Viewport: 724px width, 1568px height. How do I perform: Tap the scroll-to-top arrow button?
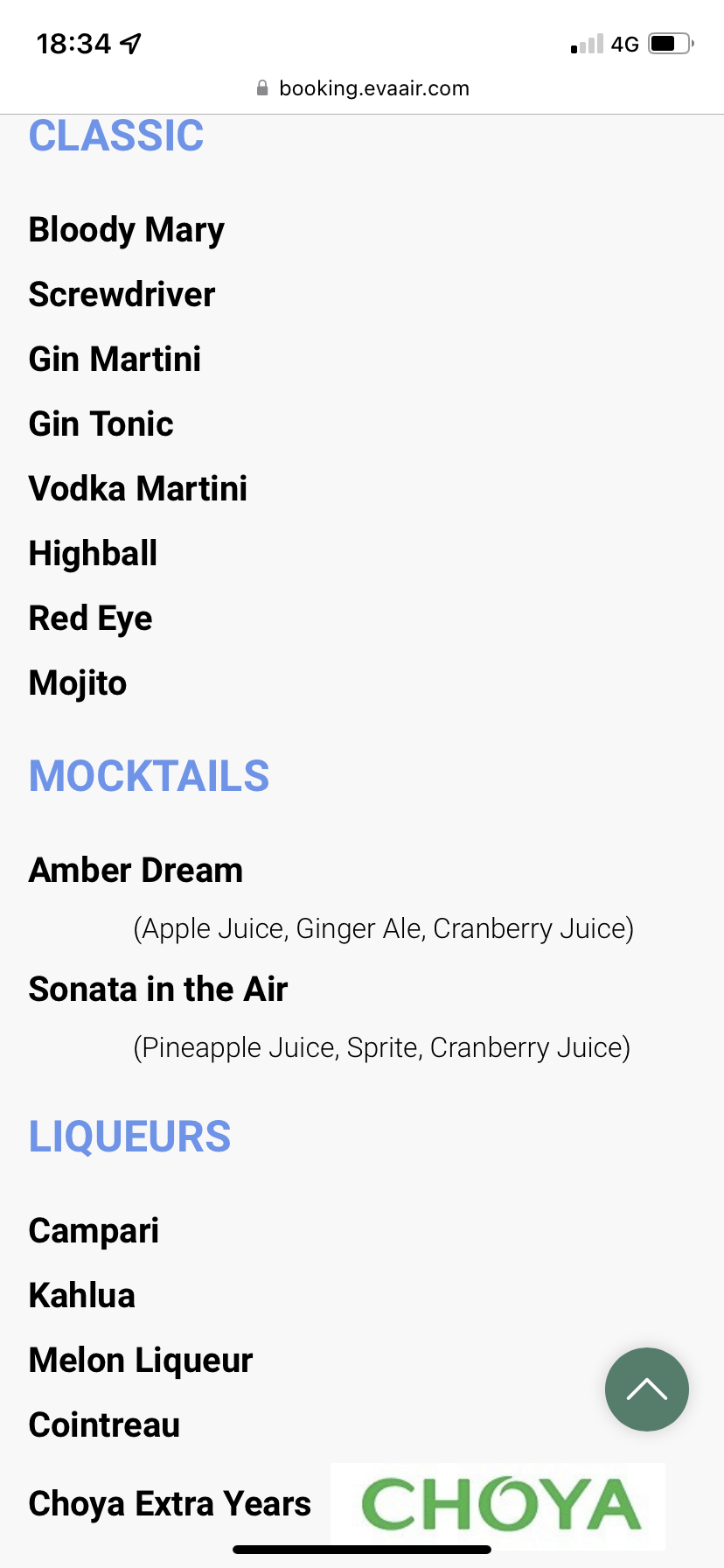tap(646, 1389)
